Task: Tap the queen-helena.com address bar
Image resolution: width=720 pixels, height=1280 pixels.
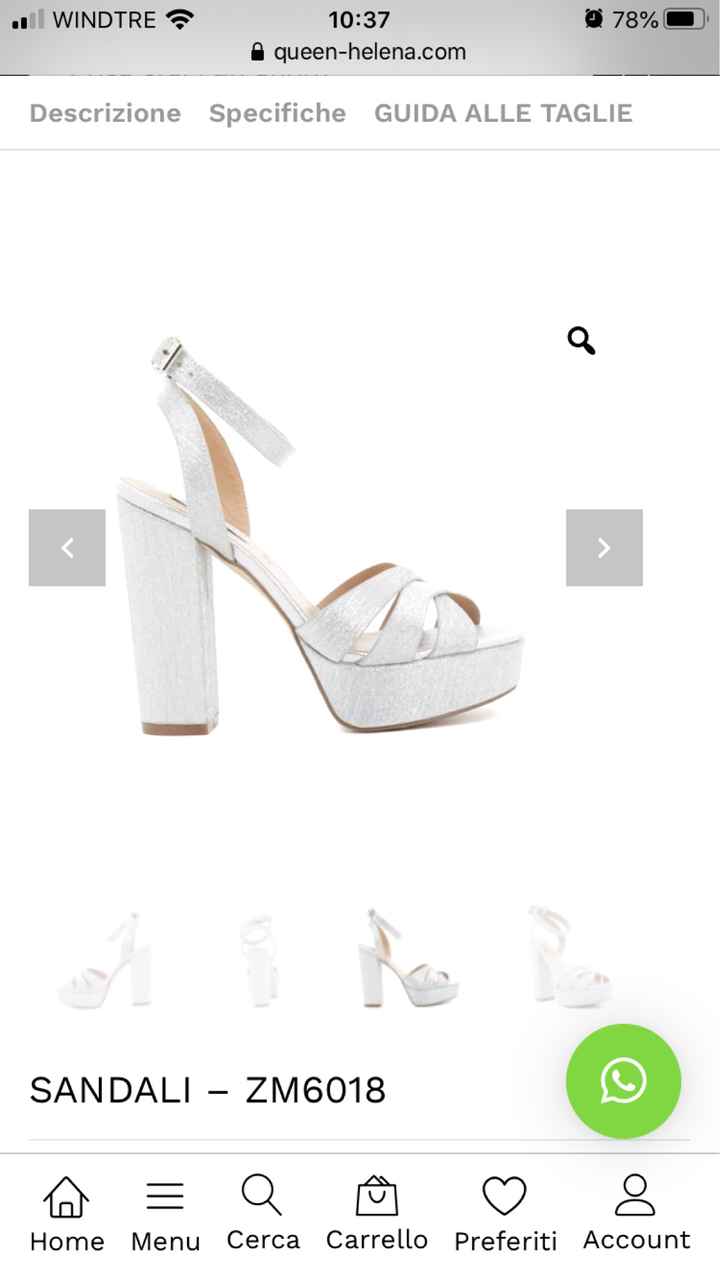Action: (x=360, y=52)
